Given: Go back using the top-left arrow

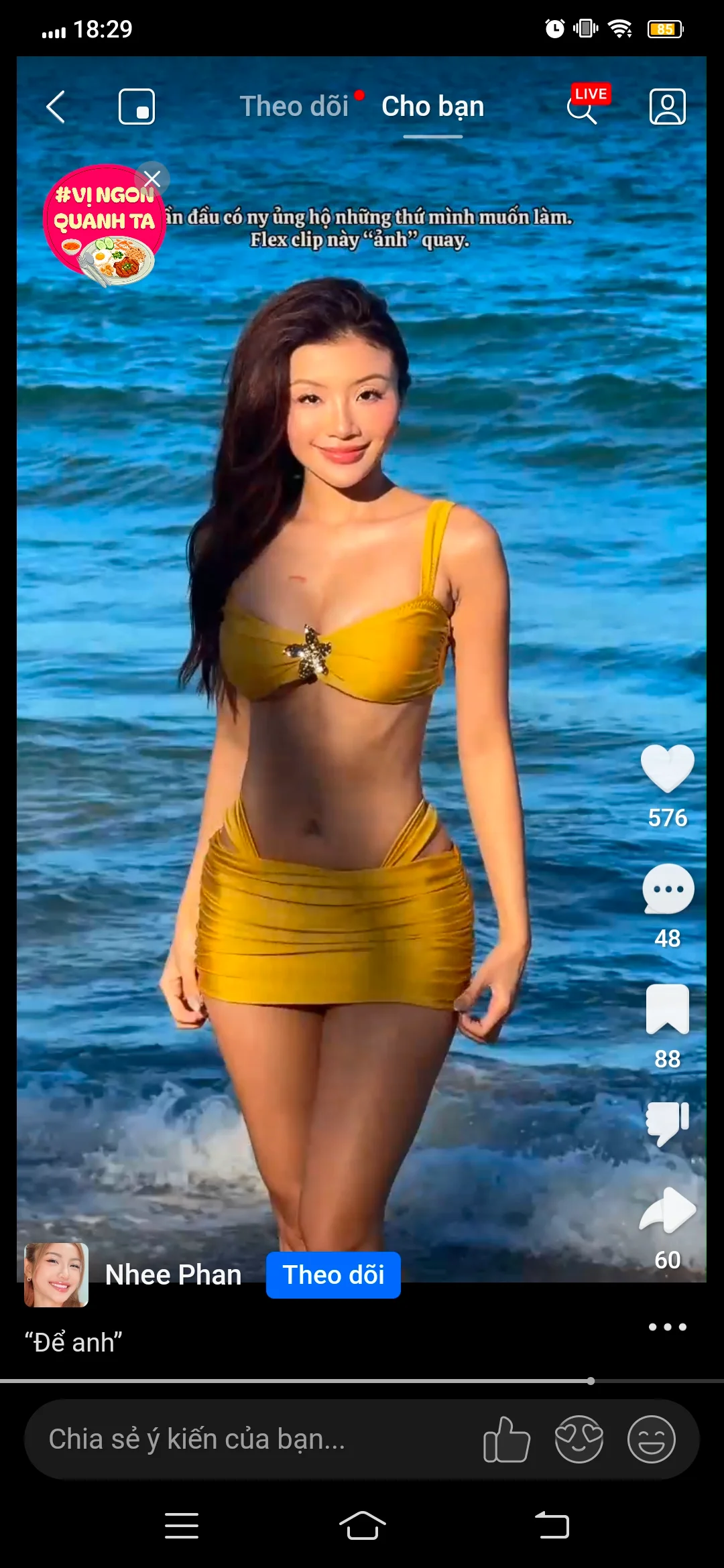Looking at the screenshot, I should point(56,107).
